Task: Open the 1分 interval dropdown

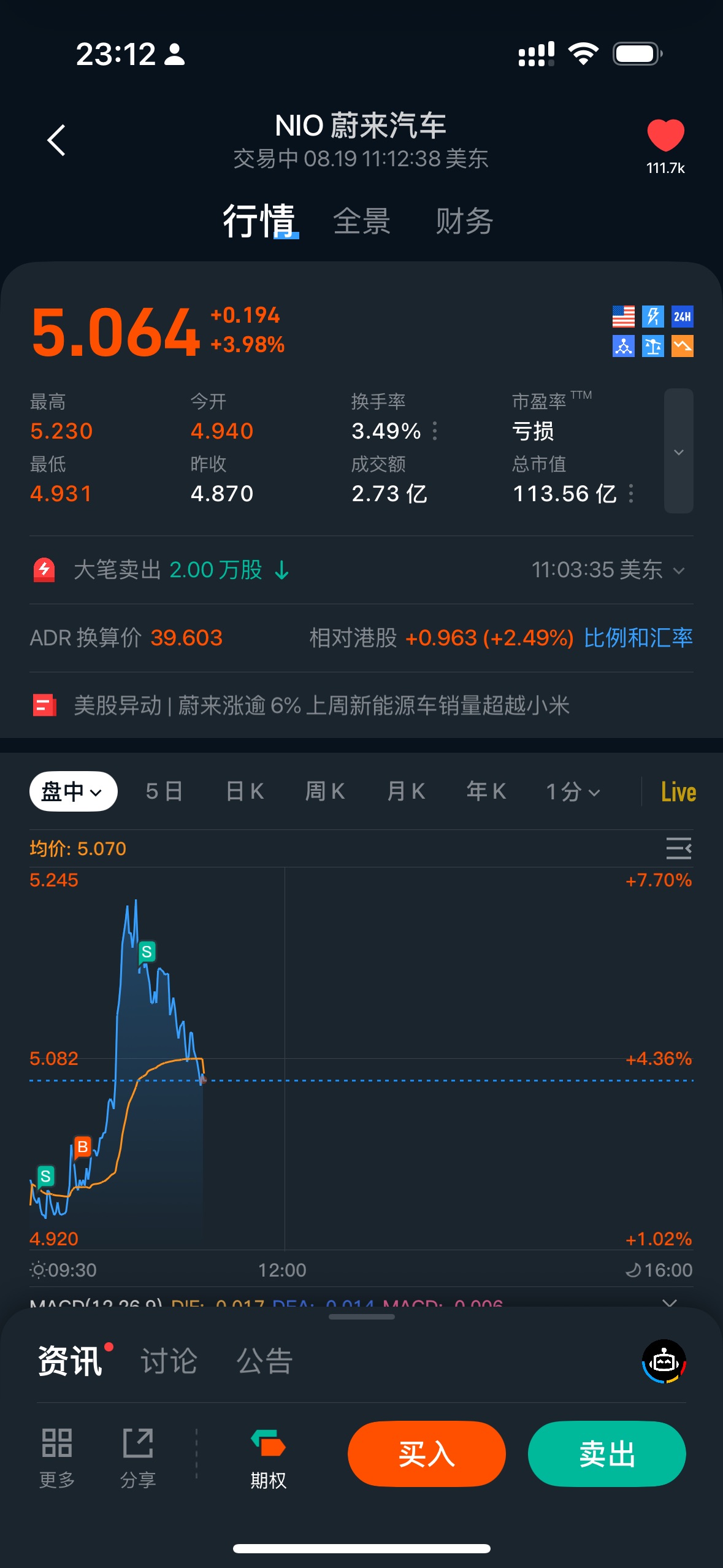Action: point(573,791)
